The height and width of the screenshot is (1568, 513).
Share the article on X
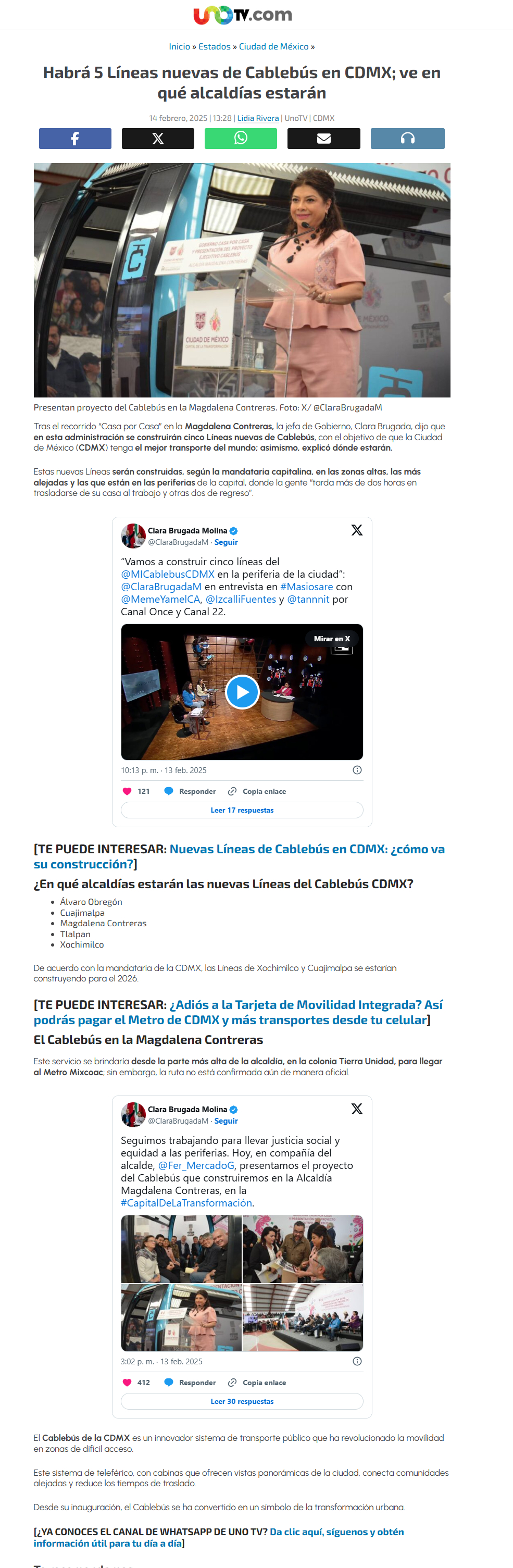pos(158,139)
